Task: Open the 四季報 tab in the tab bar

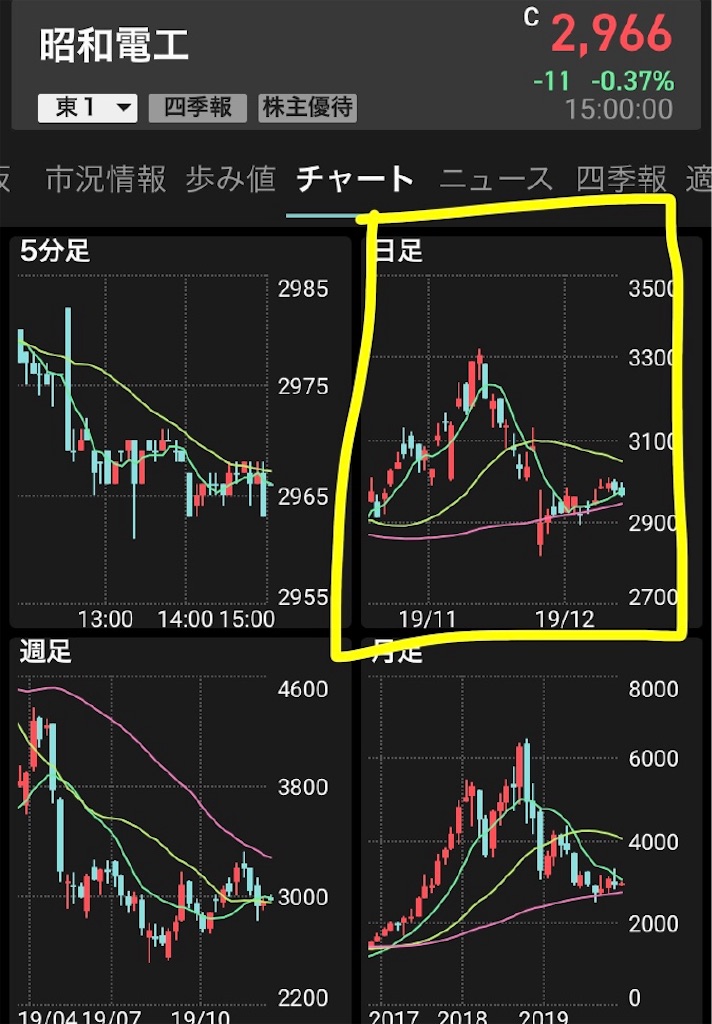Action: 621,180
